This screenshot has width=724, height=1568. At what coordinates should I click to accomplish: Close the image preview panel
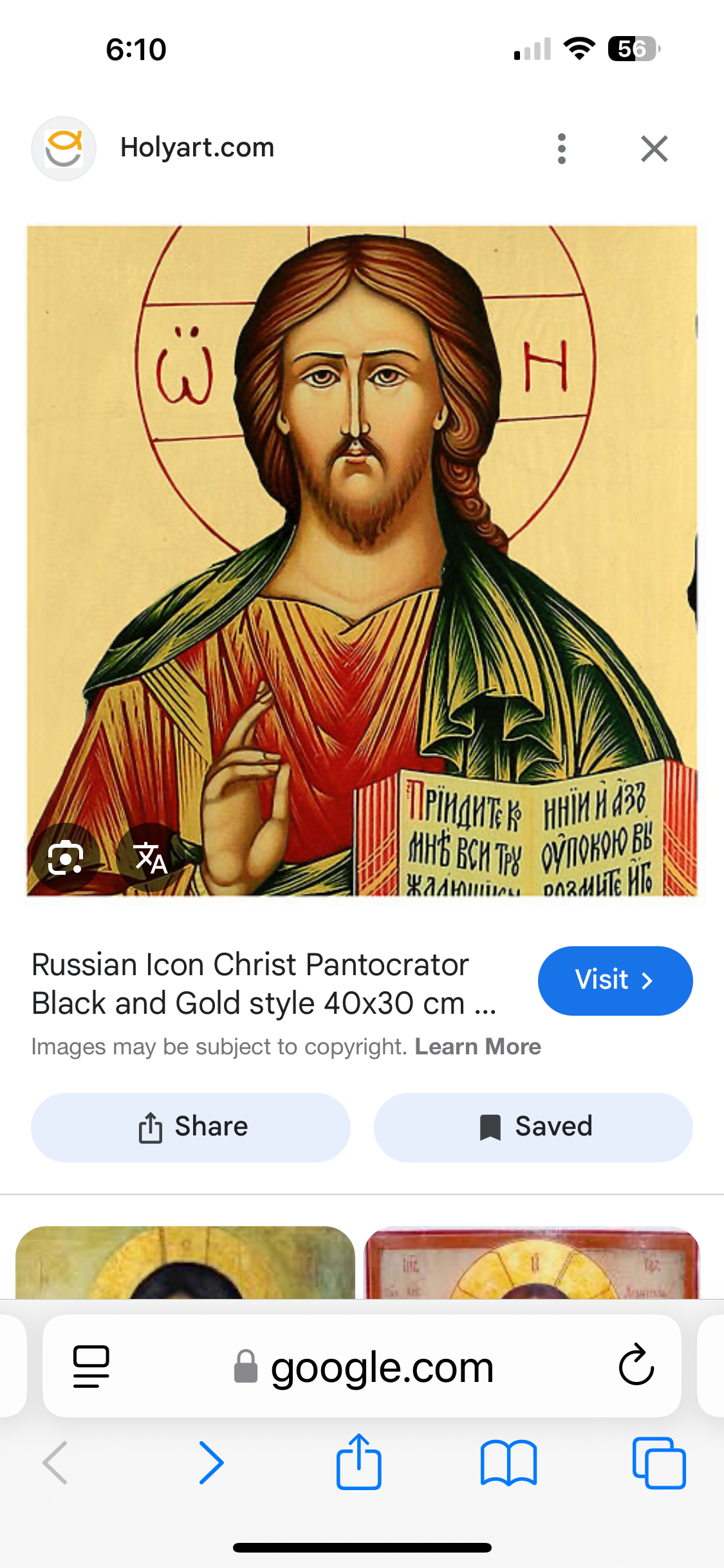tap(654, 149)
